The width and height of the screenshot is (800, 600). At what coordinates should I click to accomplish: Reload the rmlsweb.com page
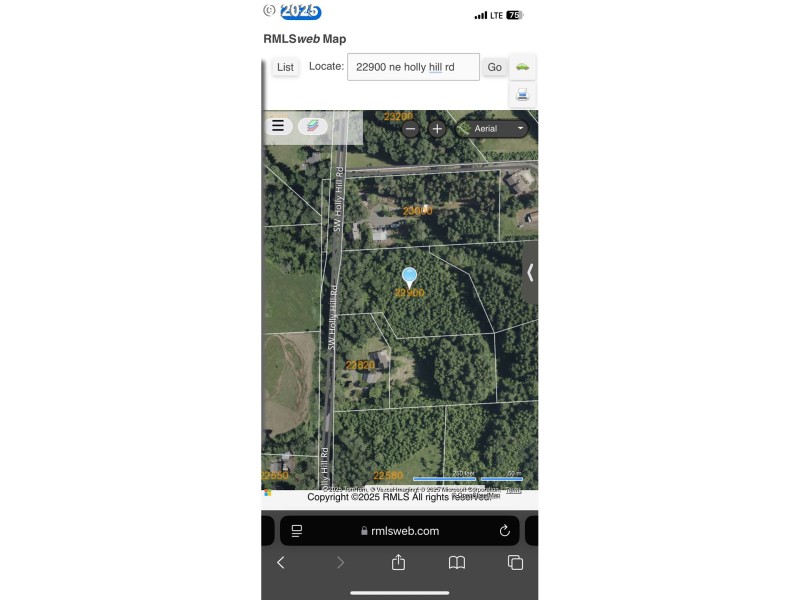point(505,531)
